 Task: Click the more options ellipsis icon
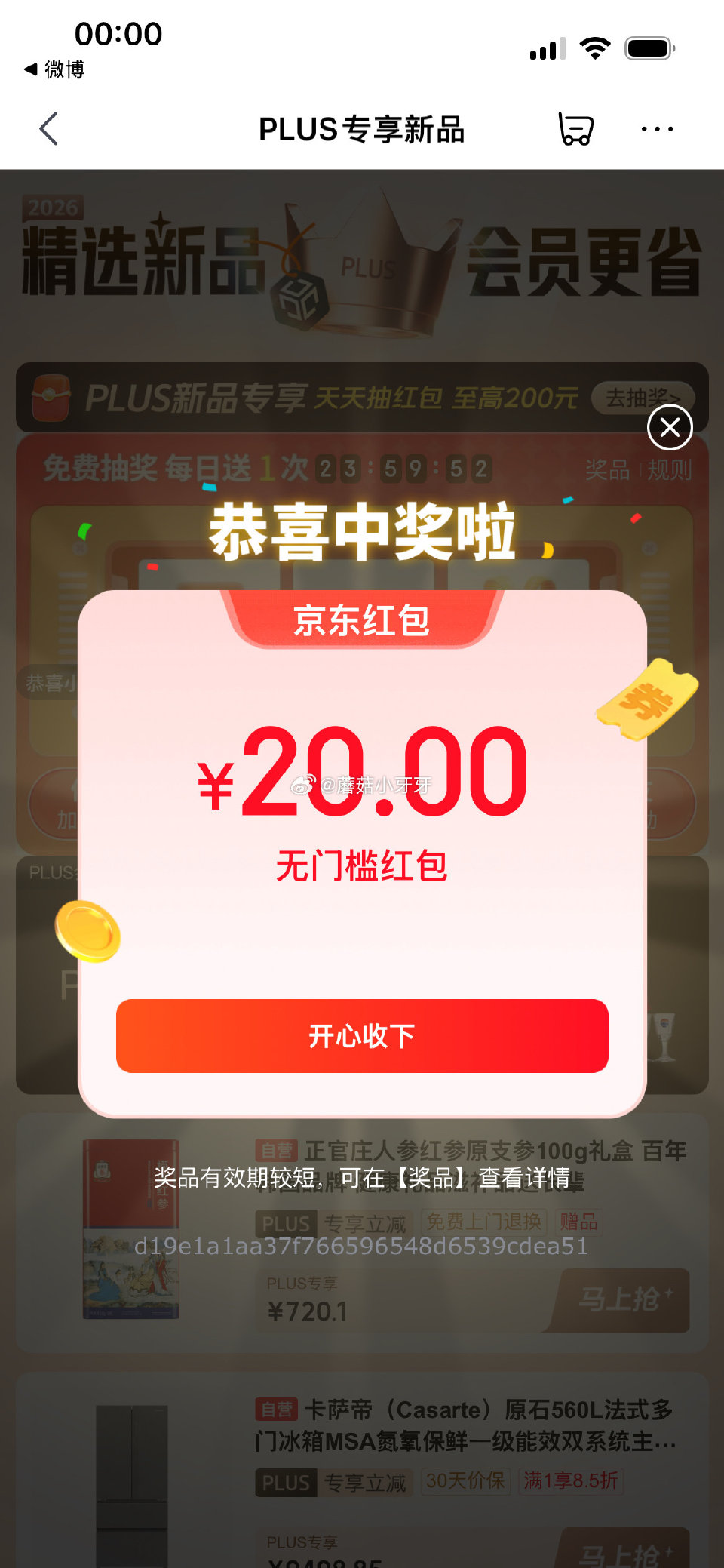655,129
